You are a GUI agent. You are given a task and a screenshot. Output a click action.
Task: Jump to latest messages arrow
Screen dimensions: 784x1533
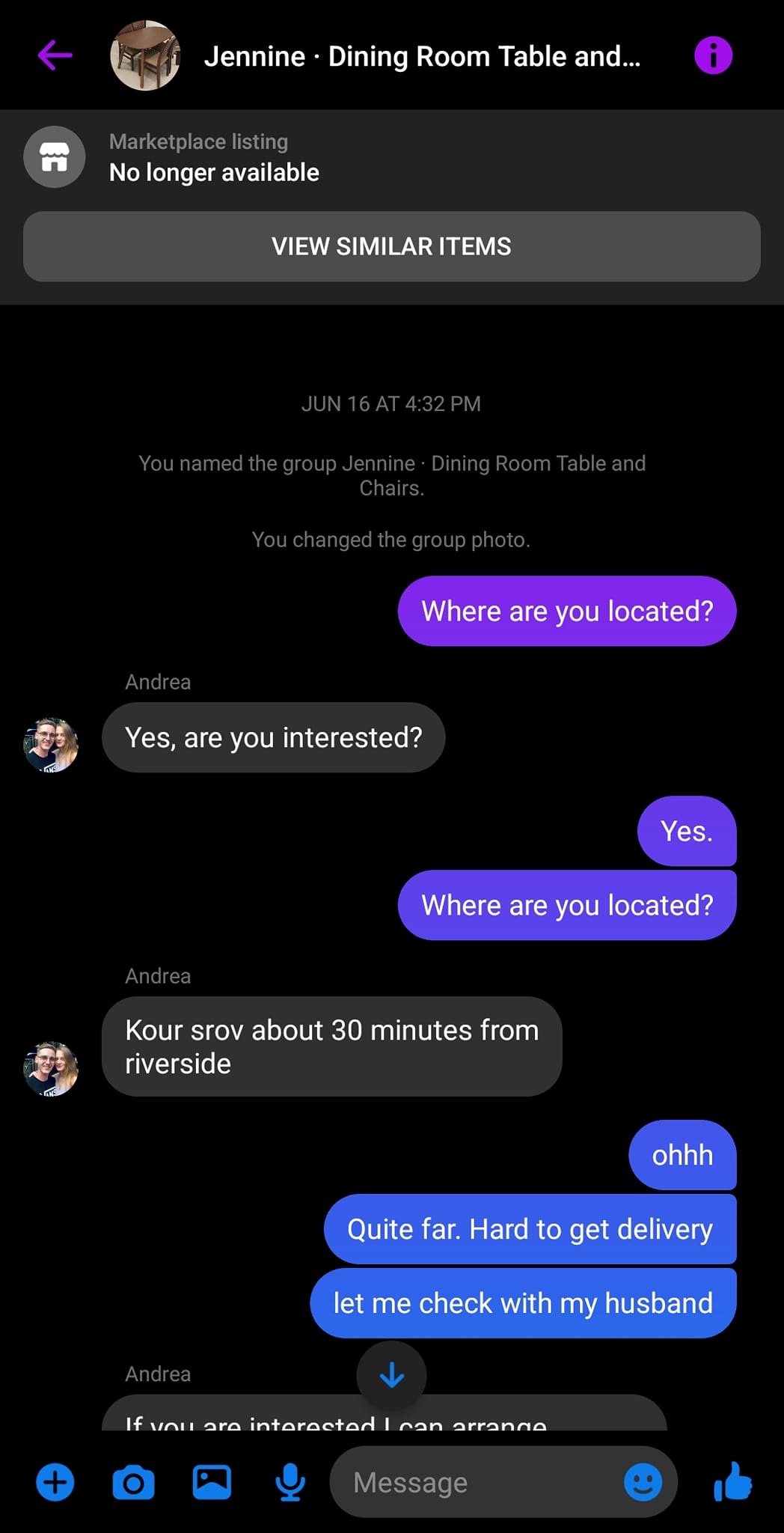click(x=391, y=1375)
